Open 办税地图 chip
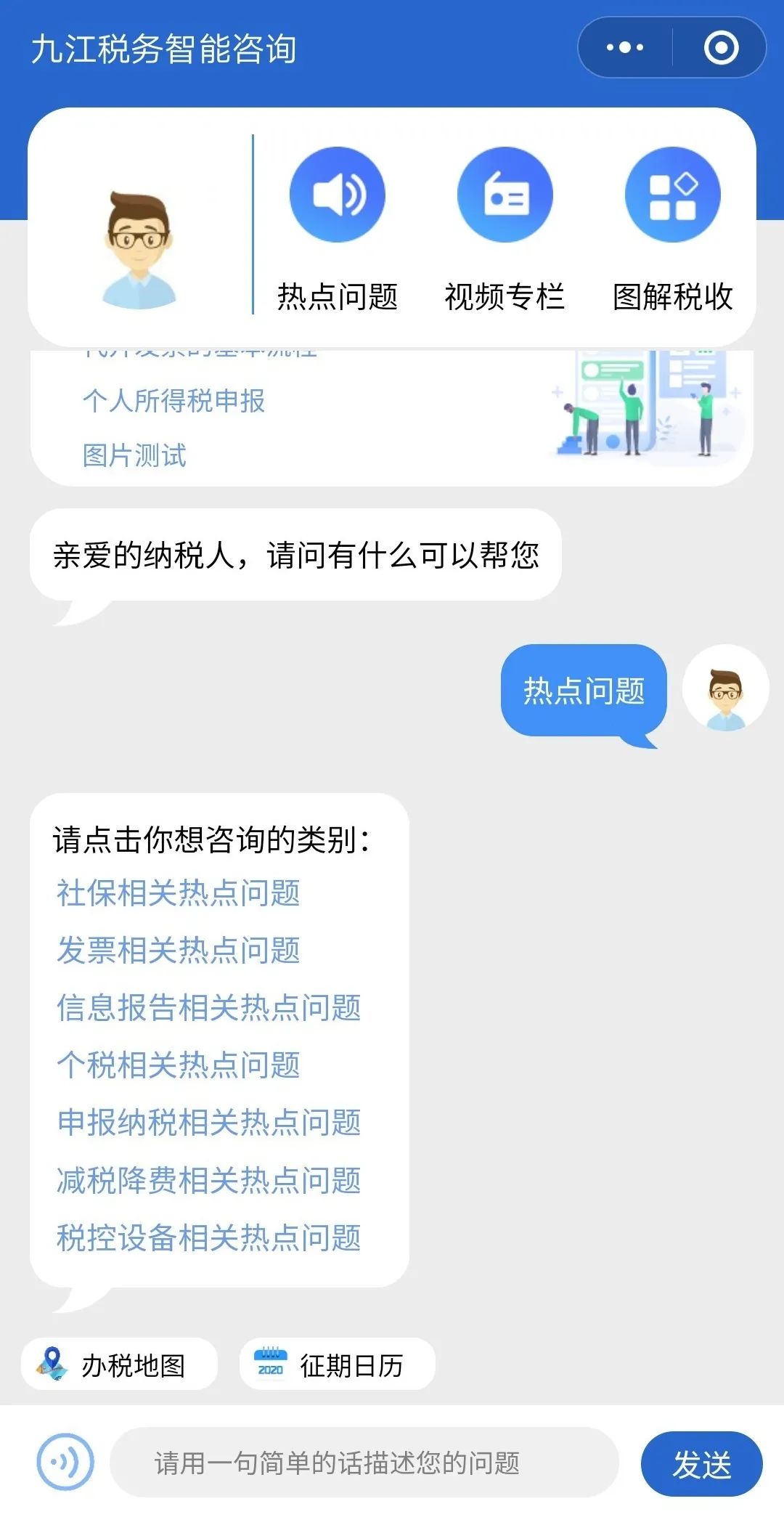Viewport: 784px width, 1517px height. click(119, 1365)
